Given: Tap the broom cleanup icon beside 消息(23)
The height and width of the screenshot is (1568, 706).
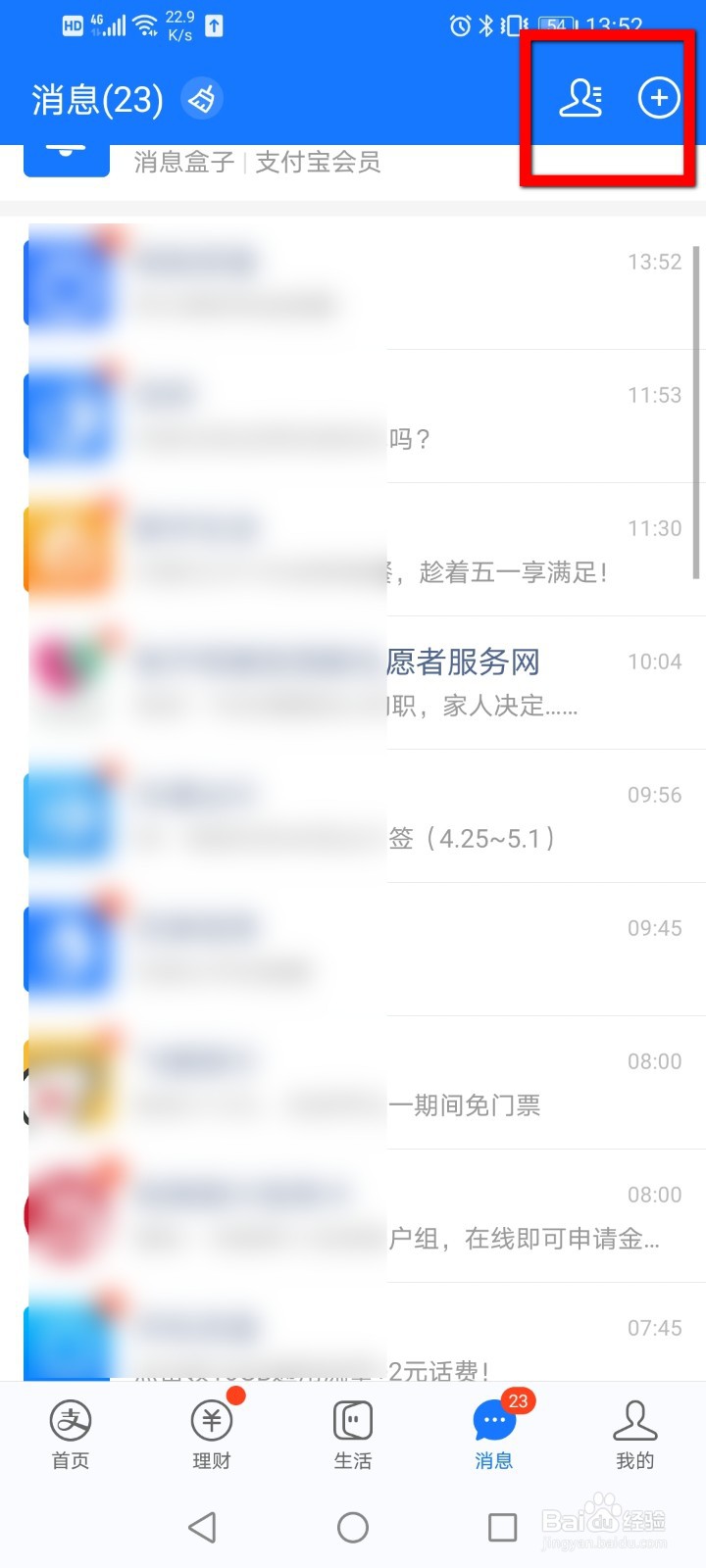Looking at the screenshot, I should coord(201,99).
